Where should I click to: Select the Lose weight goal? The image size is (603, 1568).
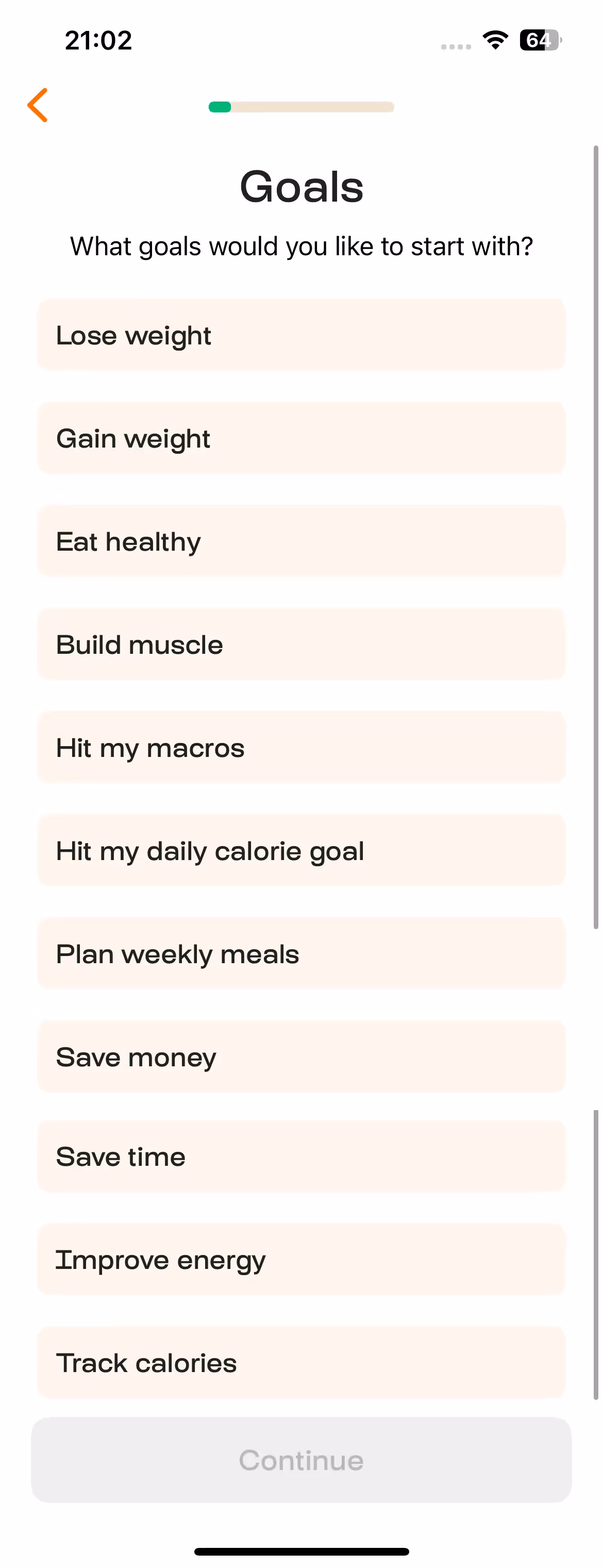[301, 335]
